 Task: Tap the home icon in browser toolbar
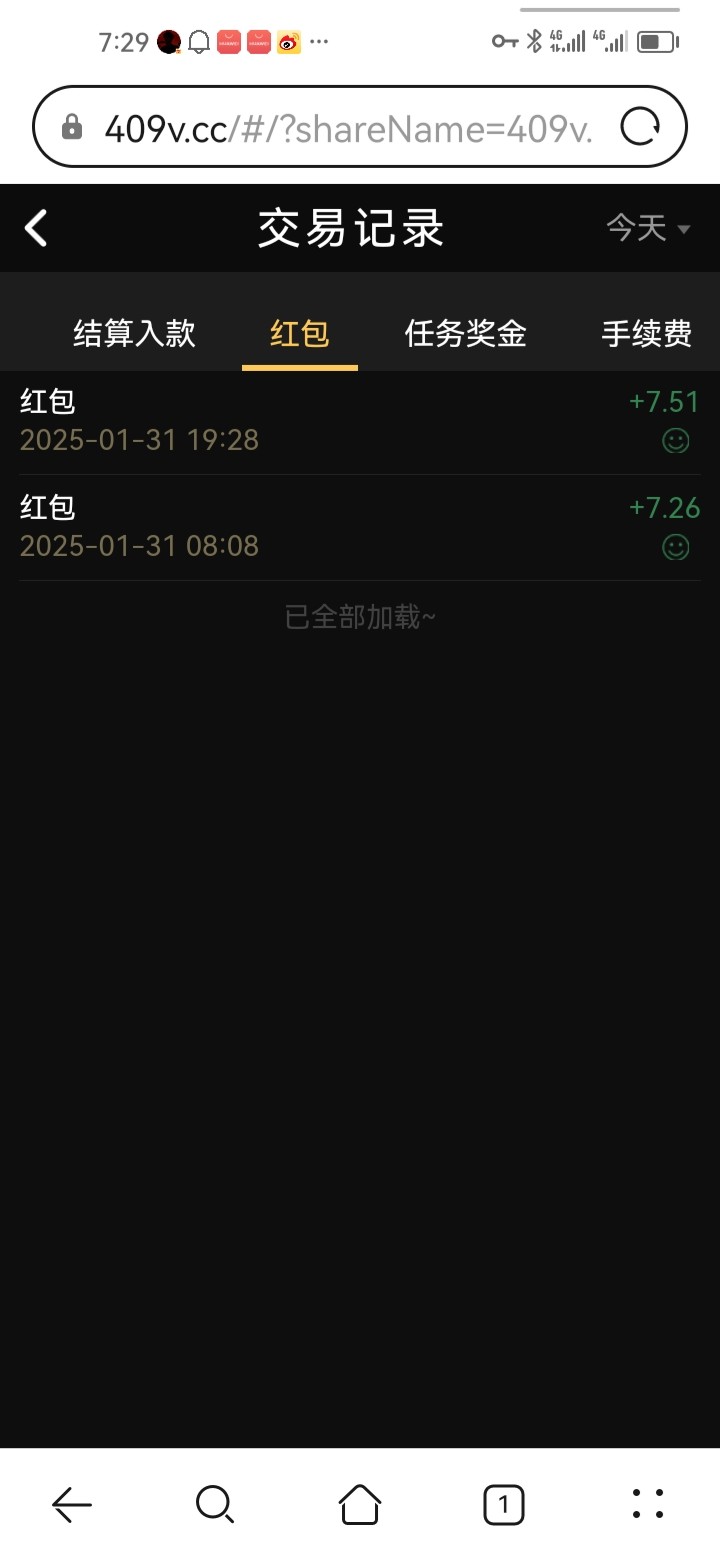click(360, 1503)
